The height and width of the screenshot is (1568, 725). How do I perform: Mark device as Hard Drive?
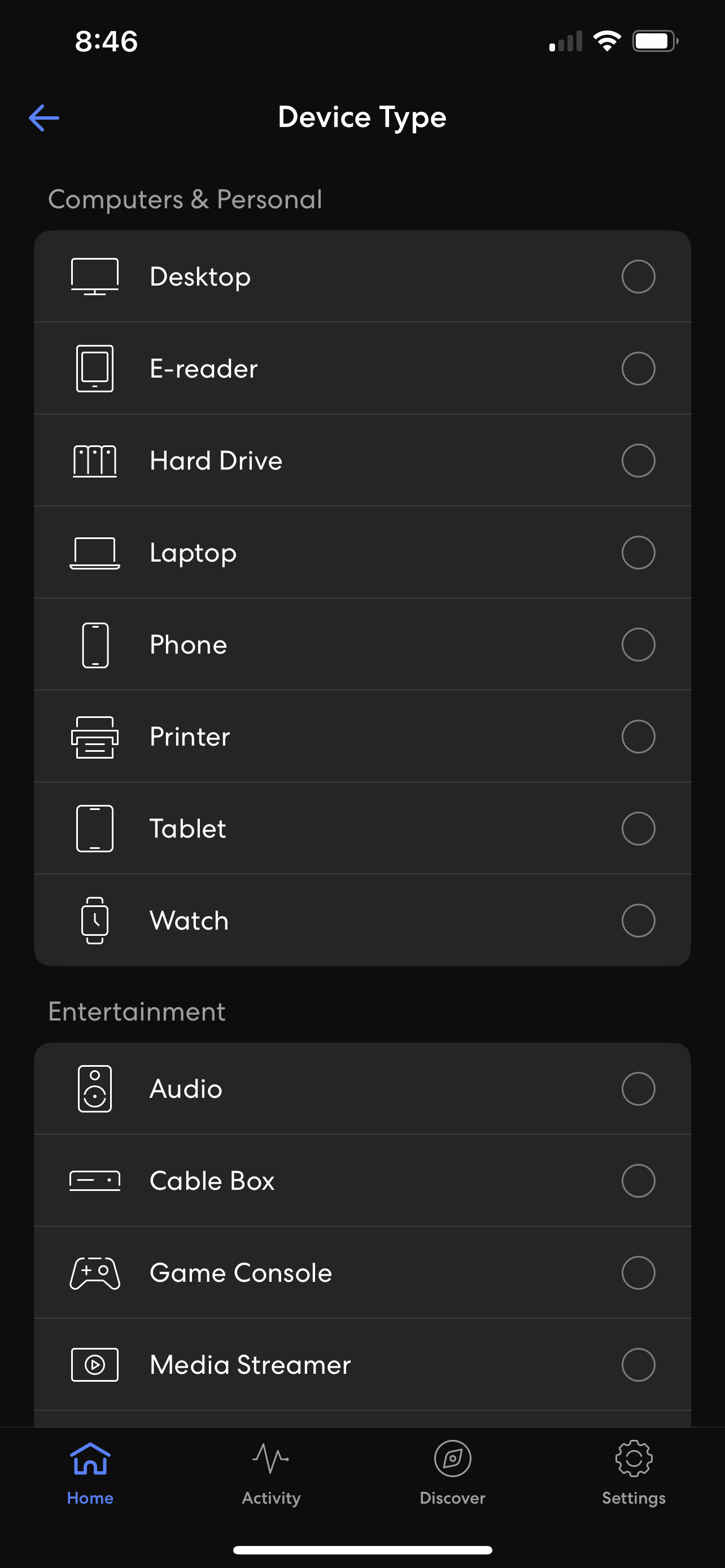(x=637, y=461)
